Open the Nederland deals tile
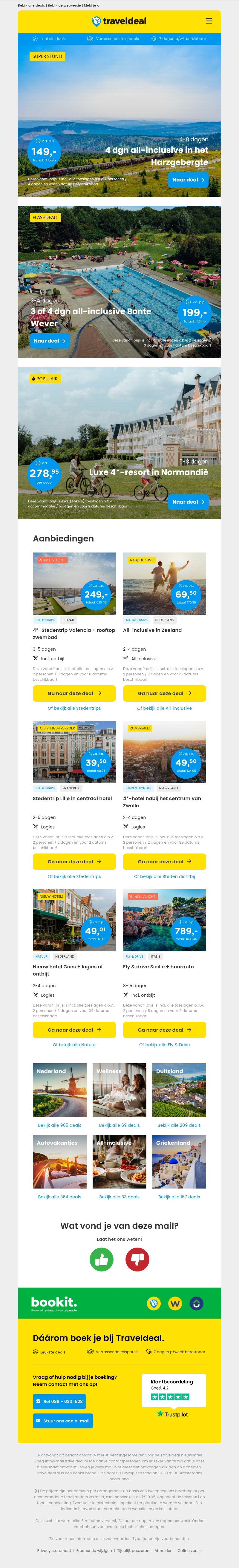This screenshot has width=239, height=1568. click(60, 1090)
